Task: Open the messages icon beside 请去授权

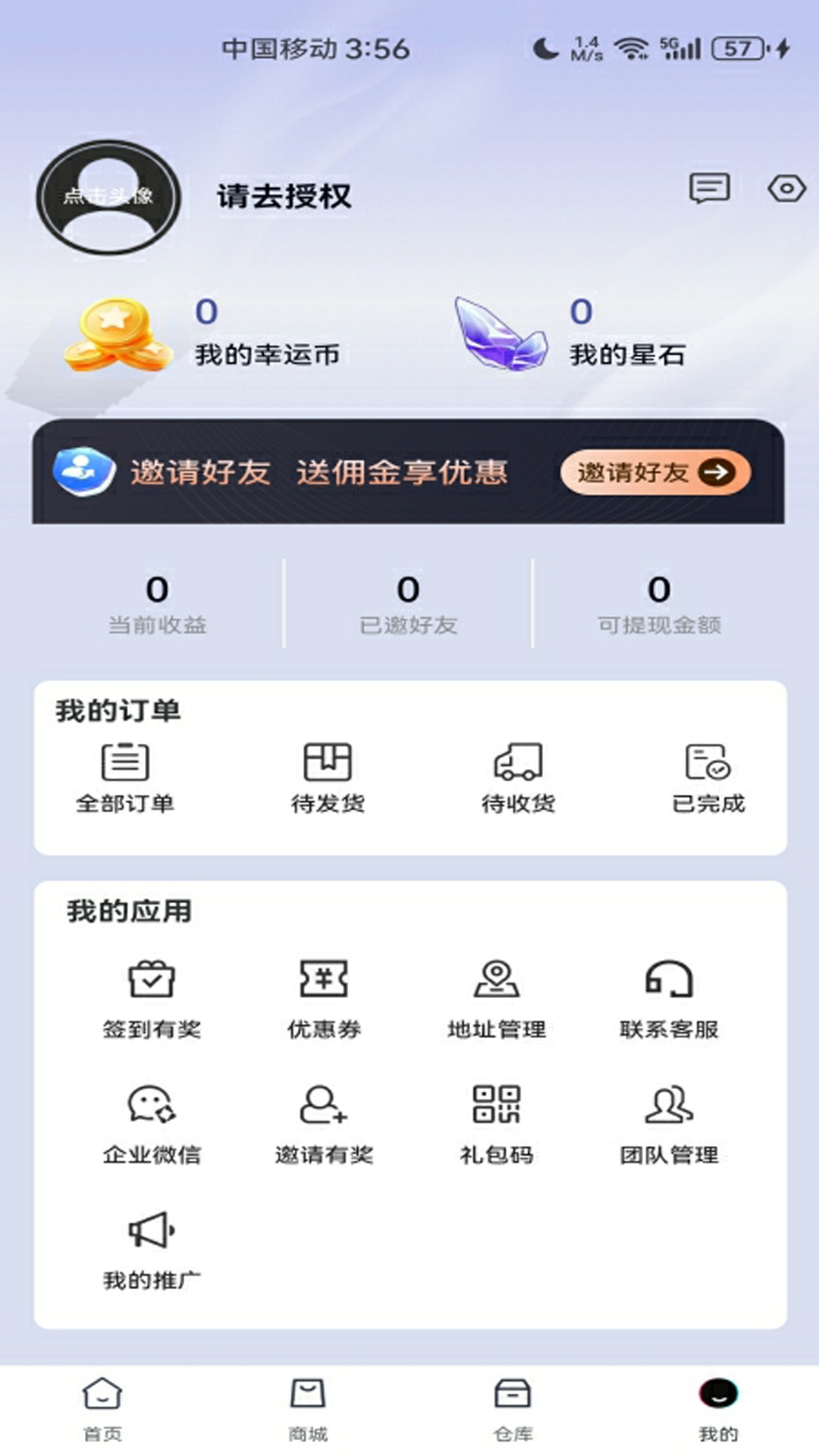Action: [x=709, y=188]
